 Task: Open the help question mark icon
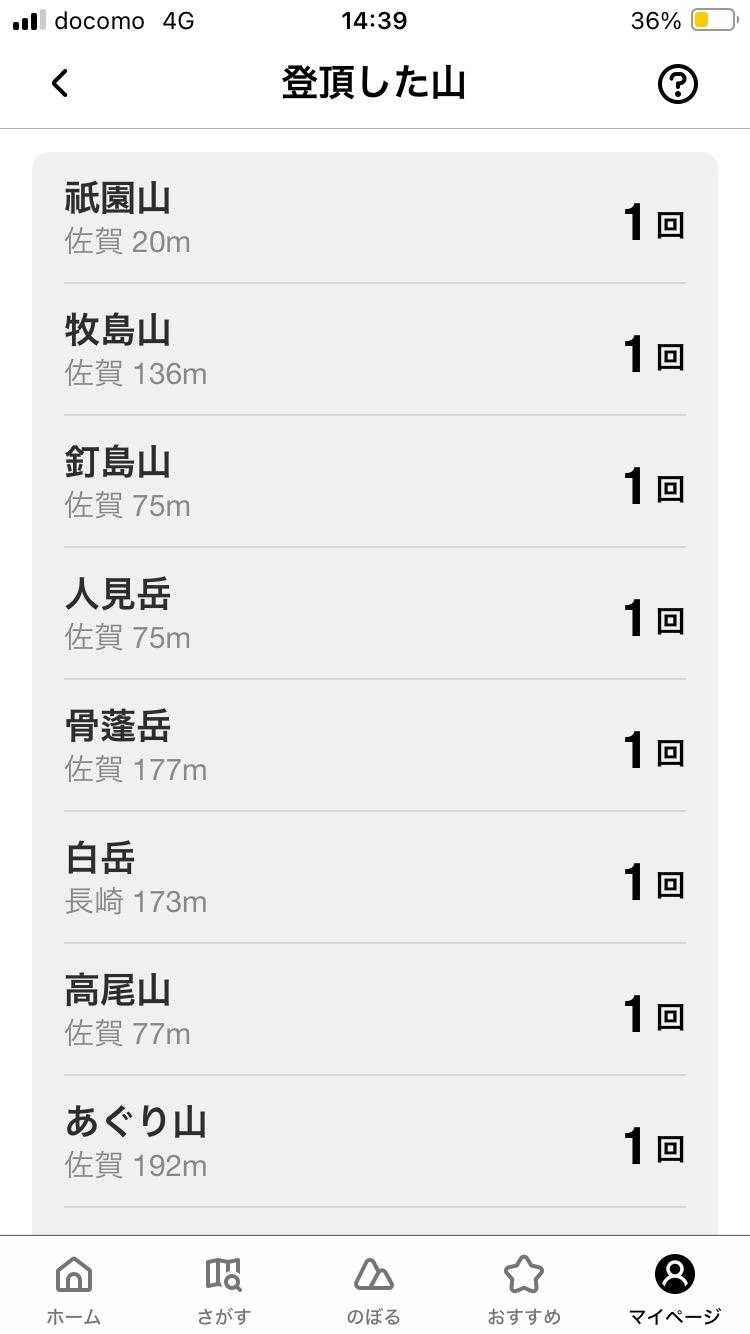click(677, 84)
